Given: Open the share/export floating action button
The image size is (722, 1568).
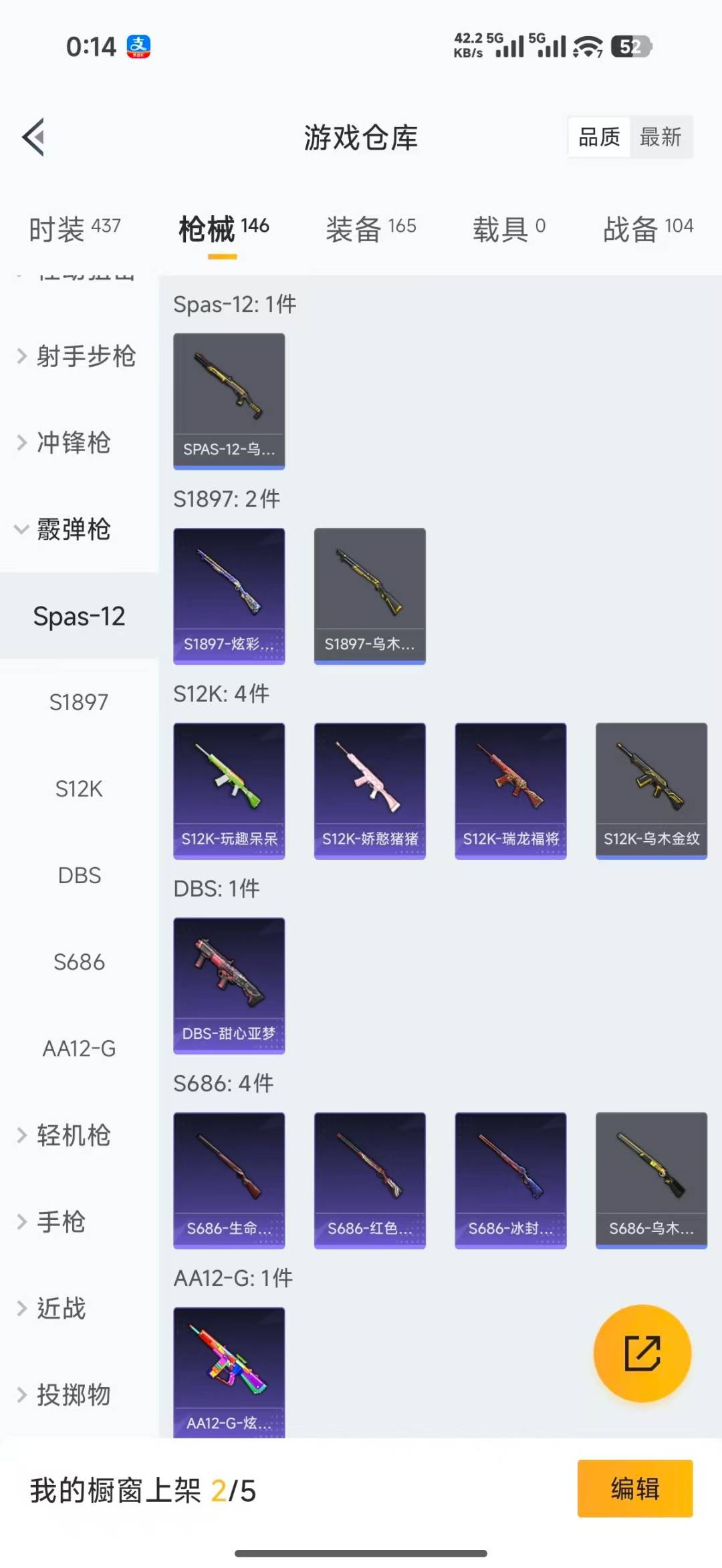Looking at the screenshot, I should 640,1354.
